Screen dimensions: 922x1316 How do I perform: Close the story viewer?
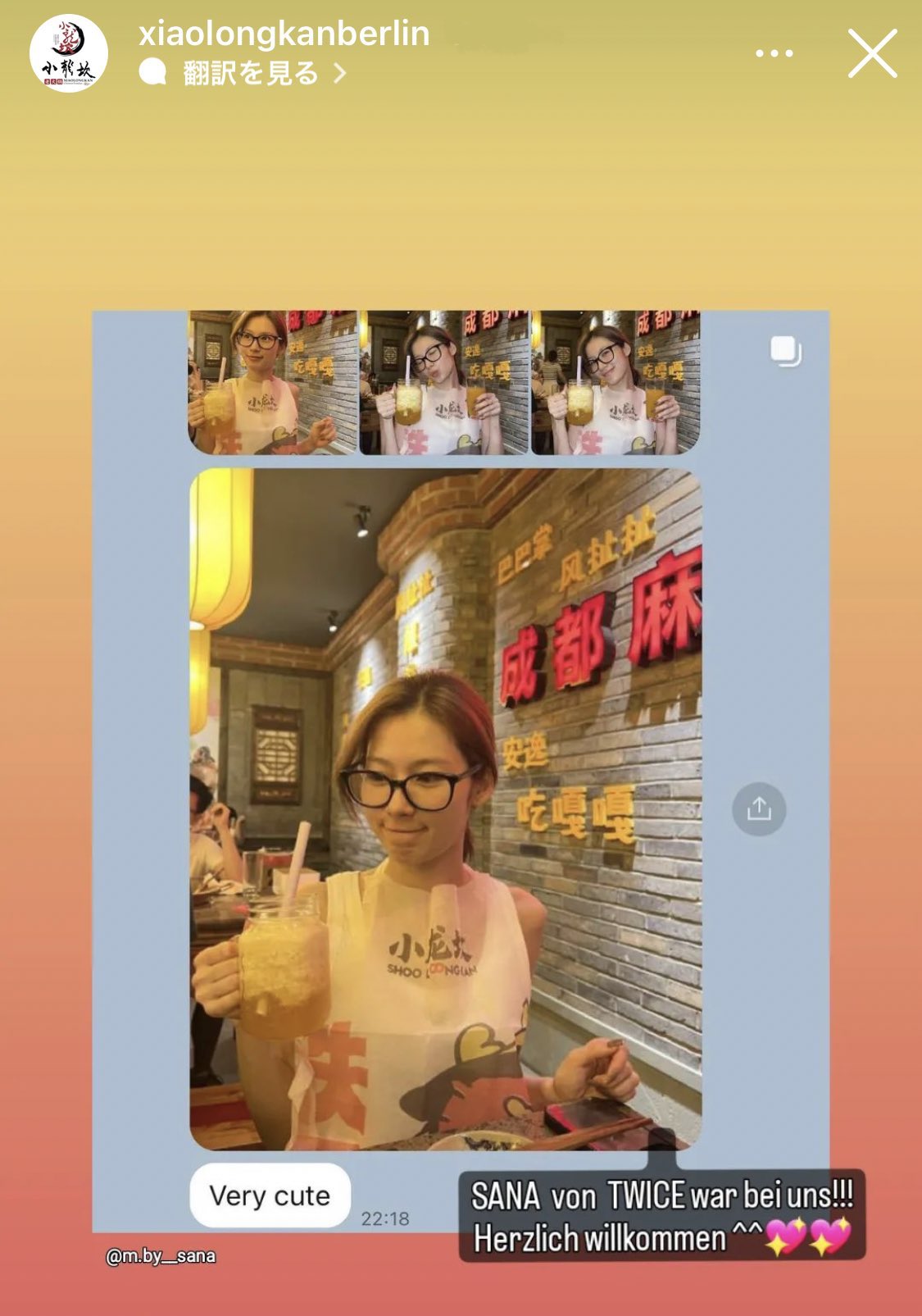click(x=872, y=53)
